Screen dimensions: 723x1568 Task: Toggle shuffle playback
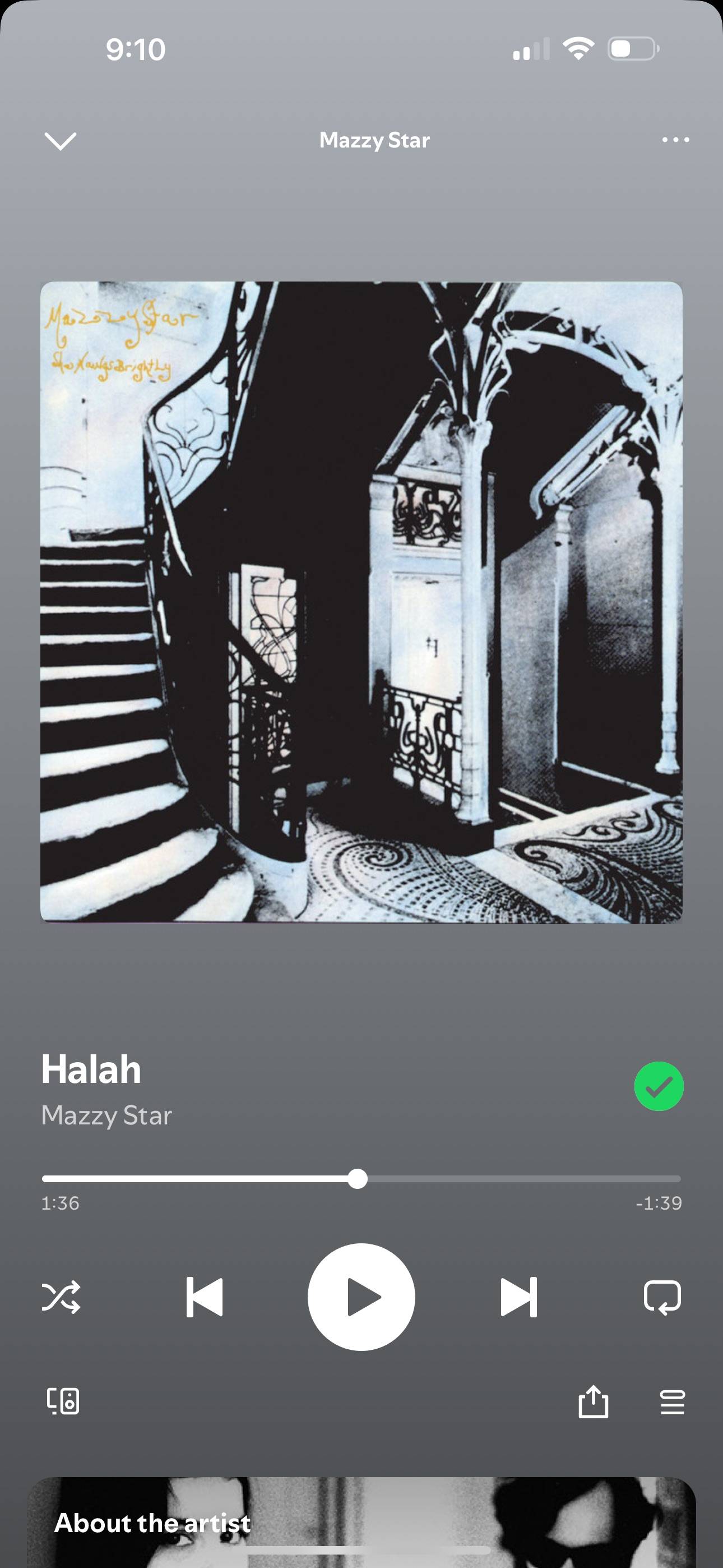(61, 1297)
